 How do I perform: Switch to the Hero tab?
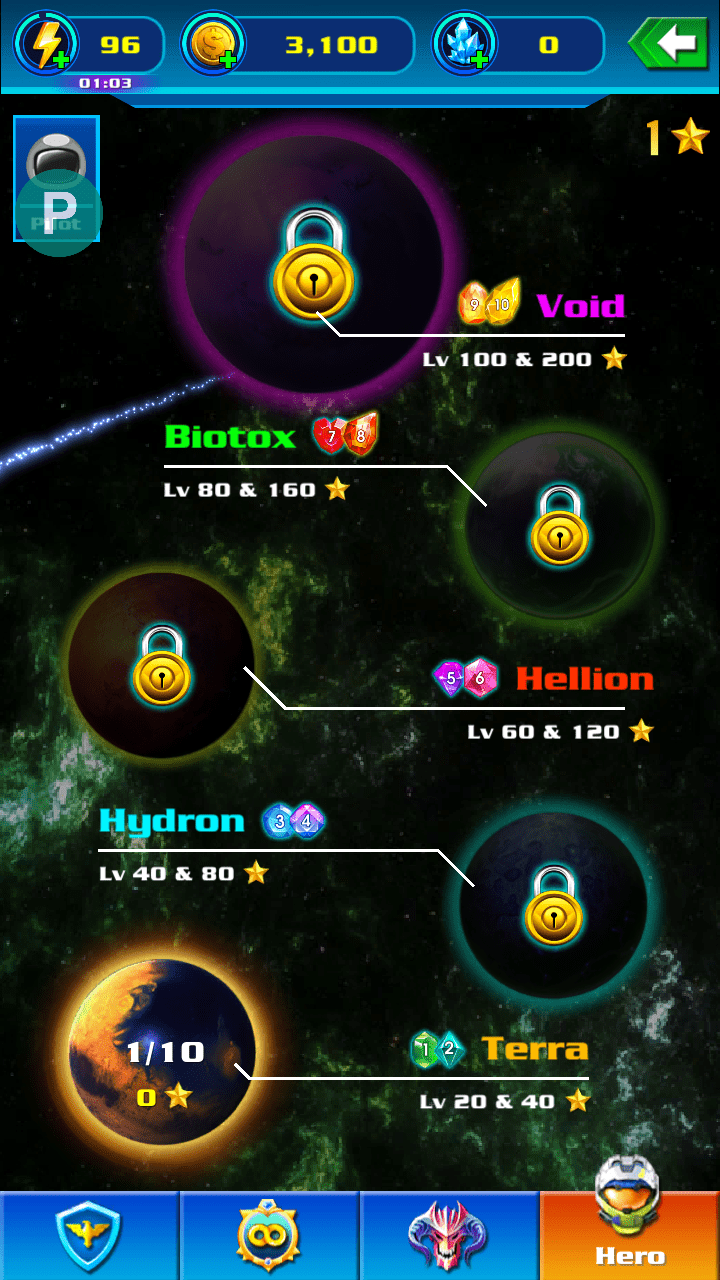tap(629, 1235)
